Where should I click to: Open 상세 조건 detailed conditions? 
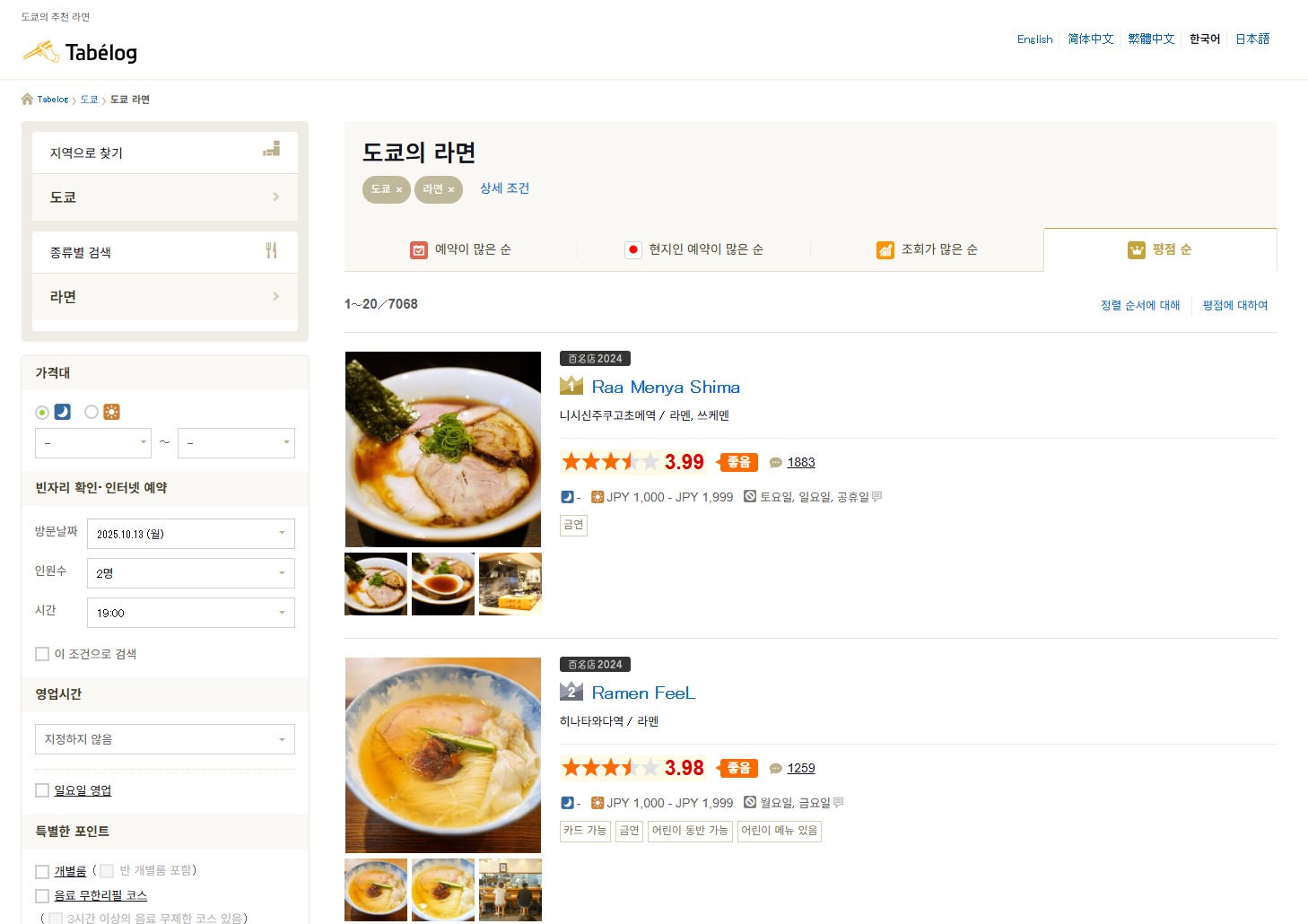(x=504, y=188)
